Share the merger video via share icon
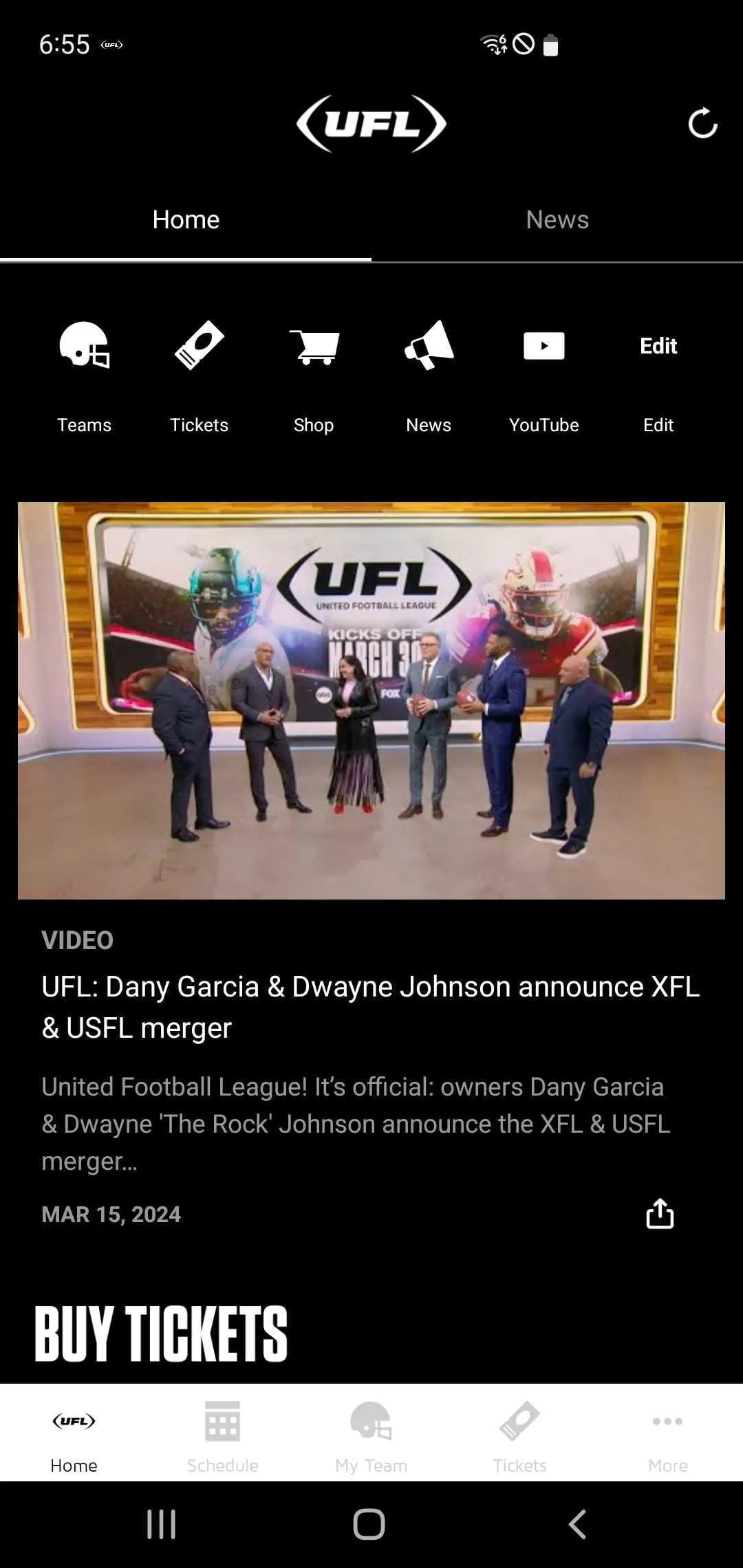 (x=660, y=1214)
